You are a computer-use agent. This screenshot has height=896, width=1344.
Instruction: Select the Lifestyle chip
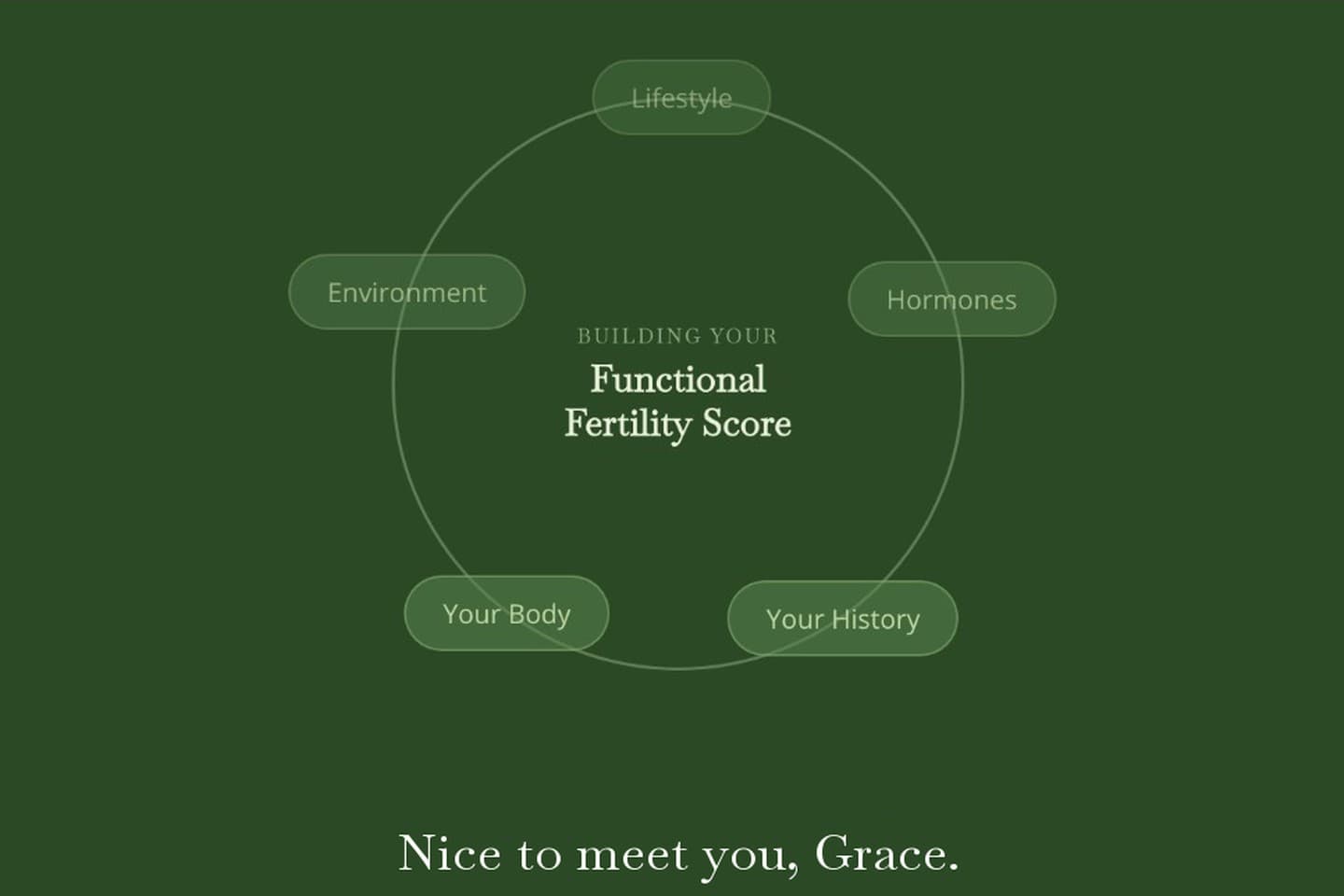pyautogui.click(x=681, y=97)
